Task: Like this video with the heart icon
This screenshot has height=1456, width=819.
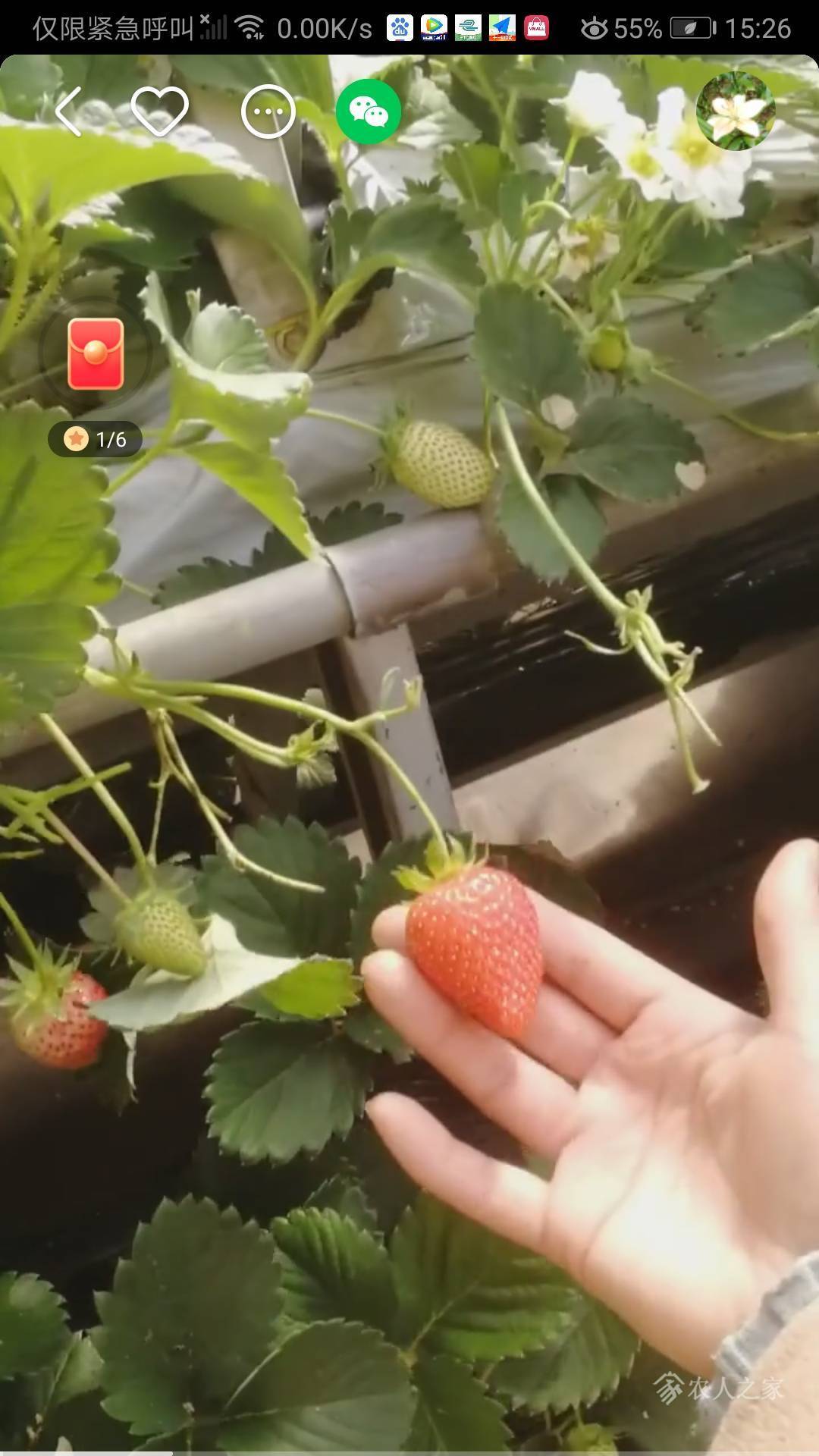Action: tap(160, 111)
